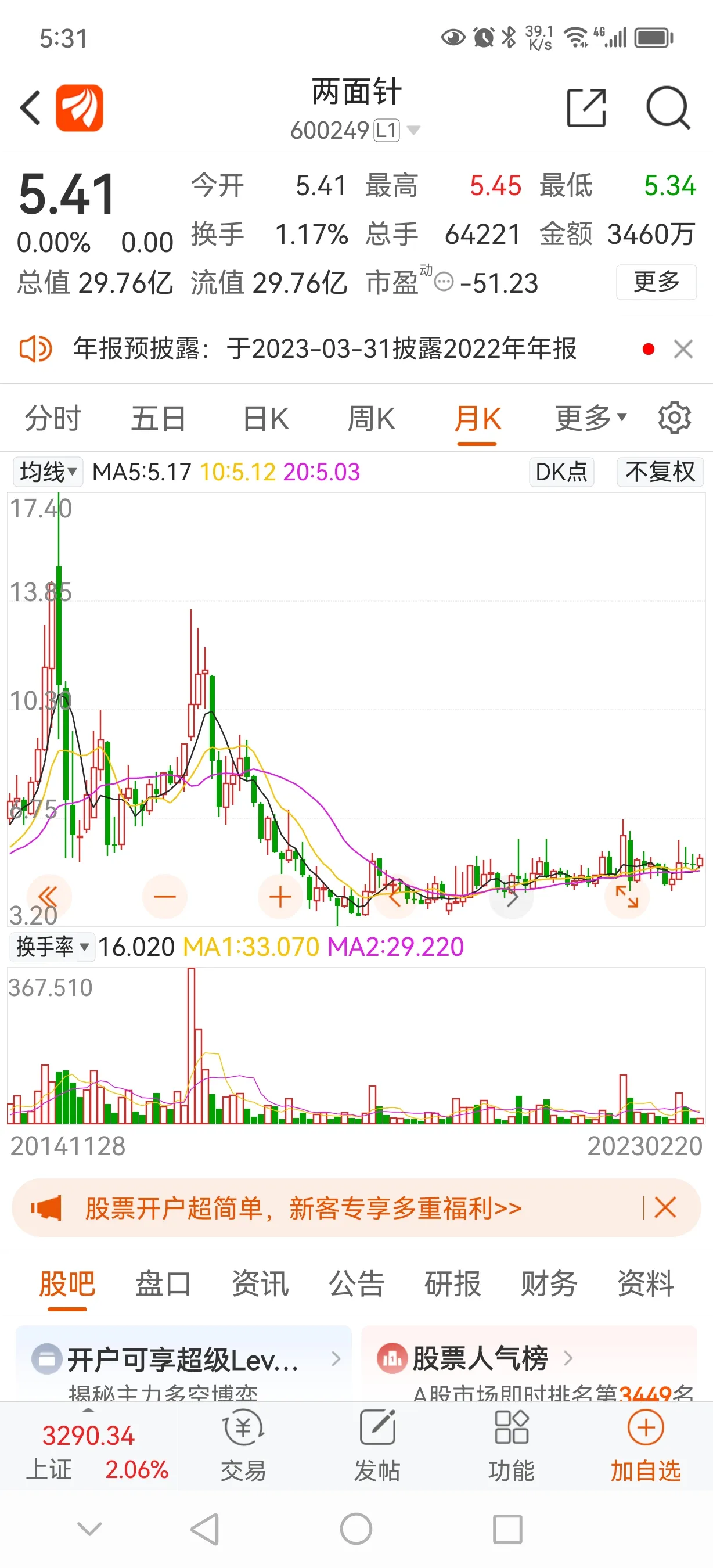The height and width of the screenshot is (1568, 713).
Task: Select the 日K chart tab
Action: click(266, 419)
